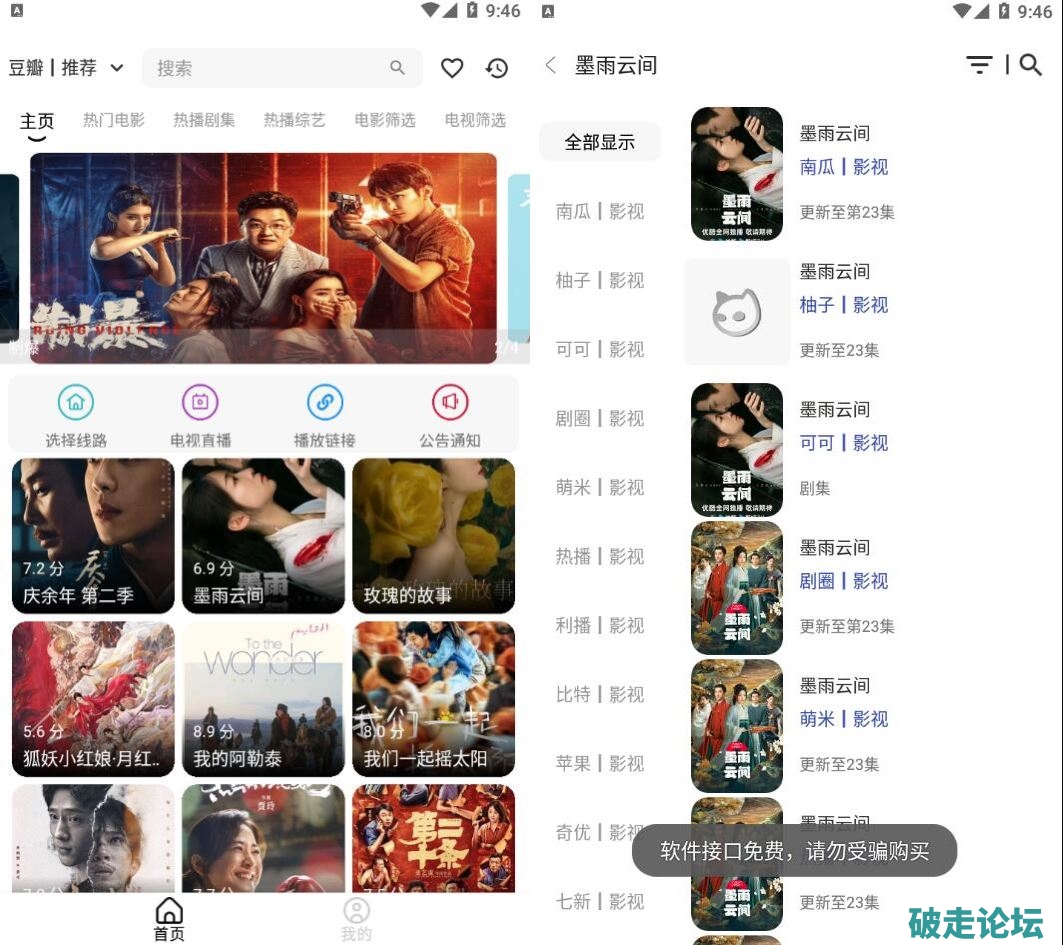Open 选择线路 shortcut
The height and width of the screenshot is (945, 1063).
point(76,416)
